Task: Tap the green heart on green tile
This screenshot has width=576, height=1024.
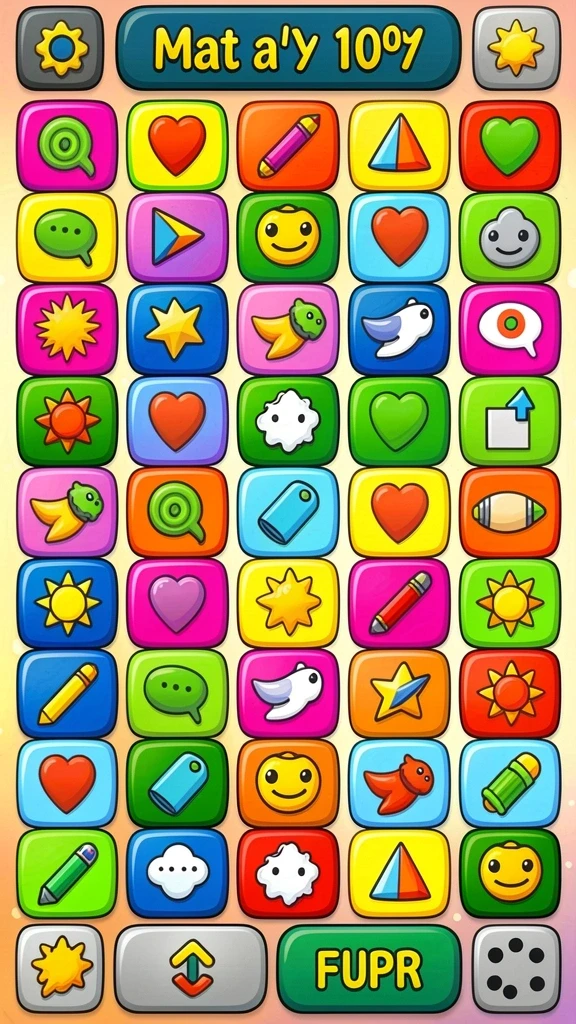Action: point(399,421)
